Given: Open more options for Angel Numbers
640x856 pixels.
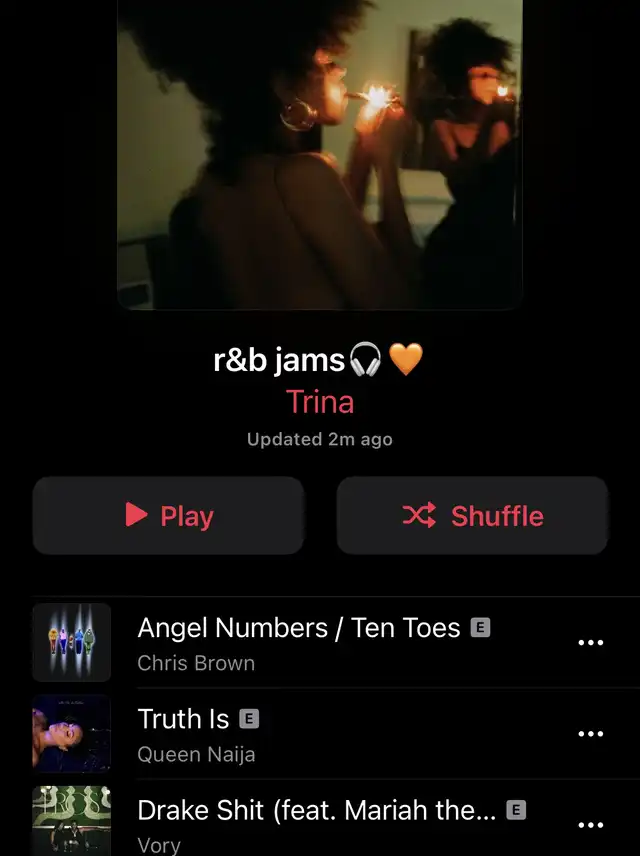Looking at the screenshot, I should pyautogui.click(x=591, y=642).
